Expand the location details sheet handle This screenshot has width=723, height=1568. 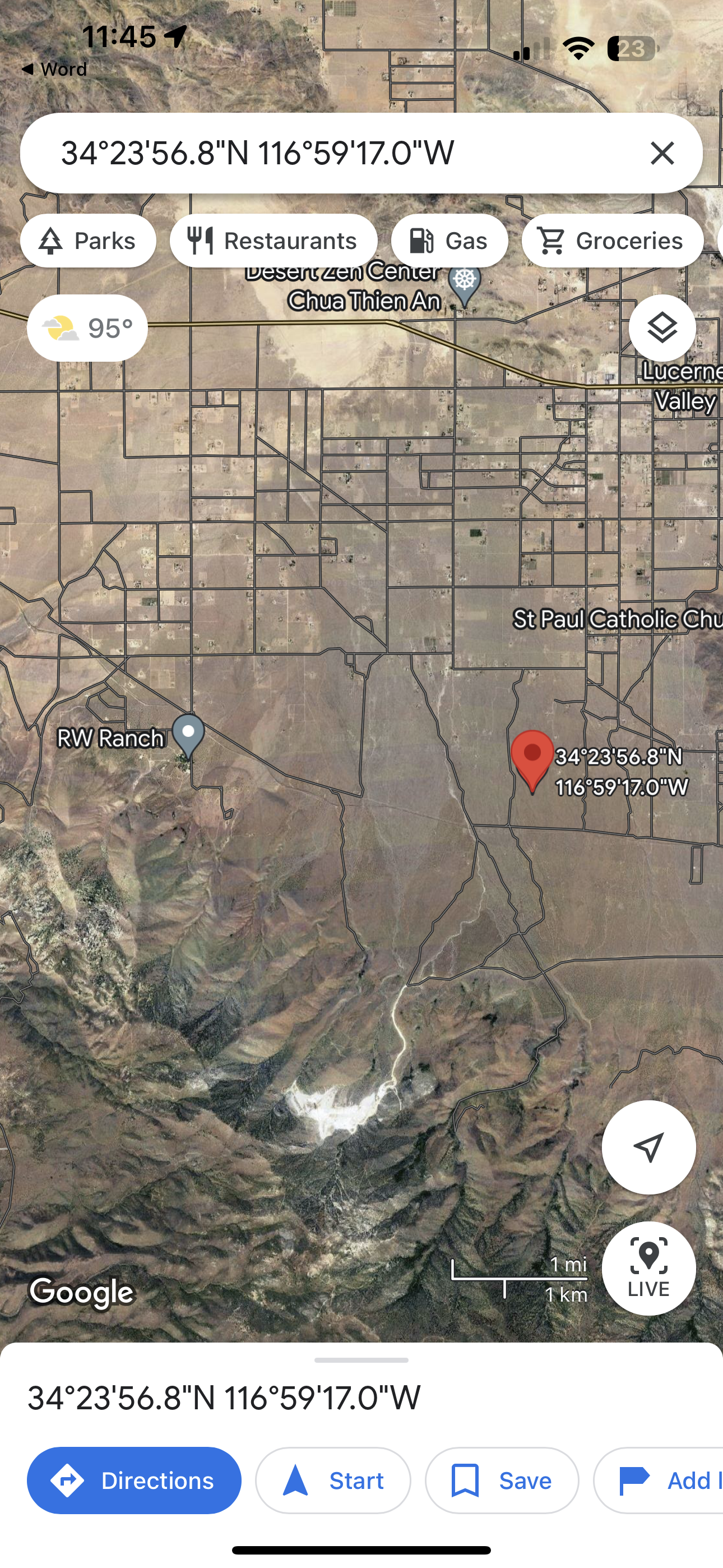(x=361, y=1360)
